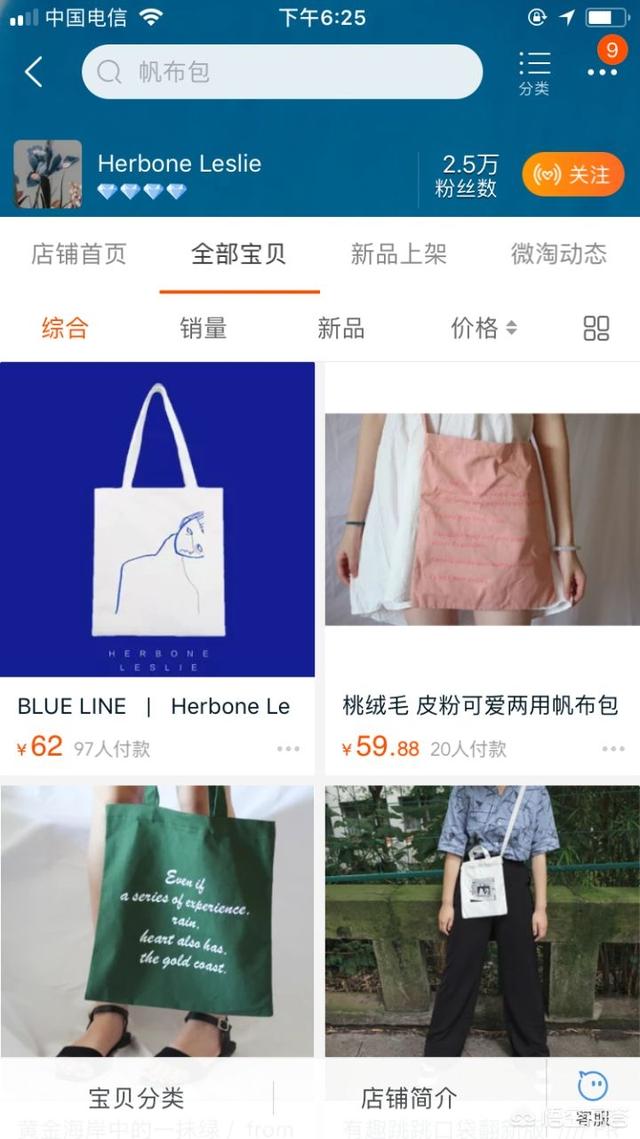Open 宝贝分类 at the bottom
Screen dimensions: 640x1139
(x=136, y=1098)
